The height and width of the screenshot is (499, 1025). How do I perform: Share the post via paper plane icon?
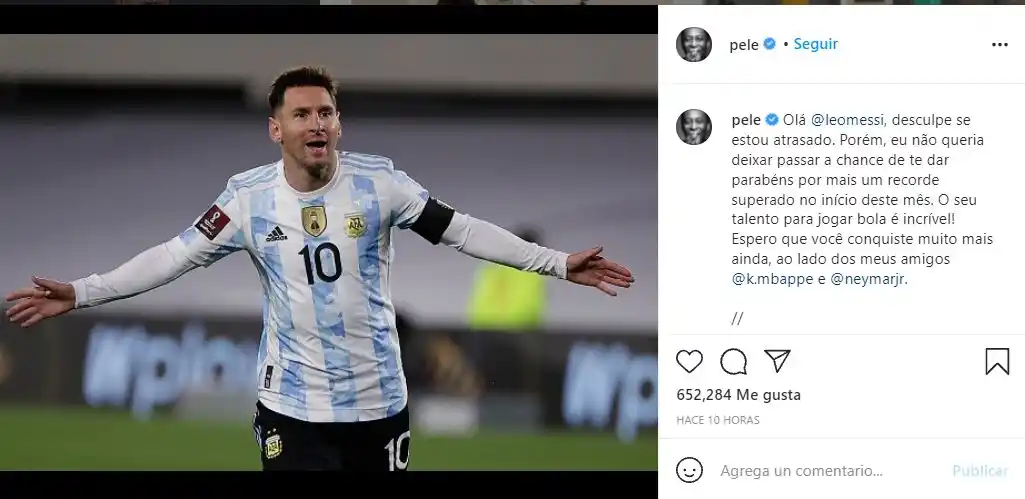777,361
